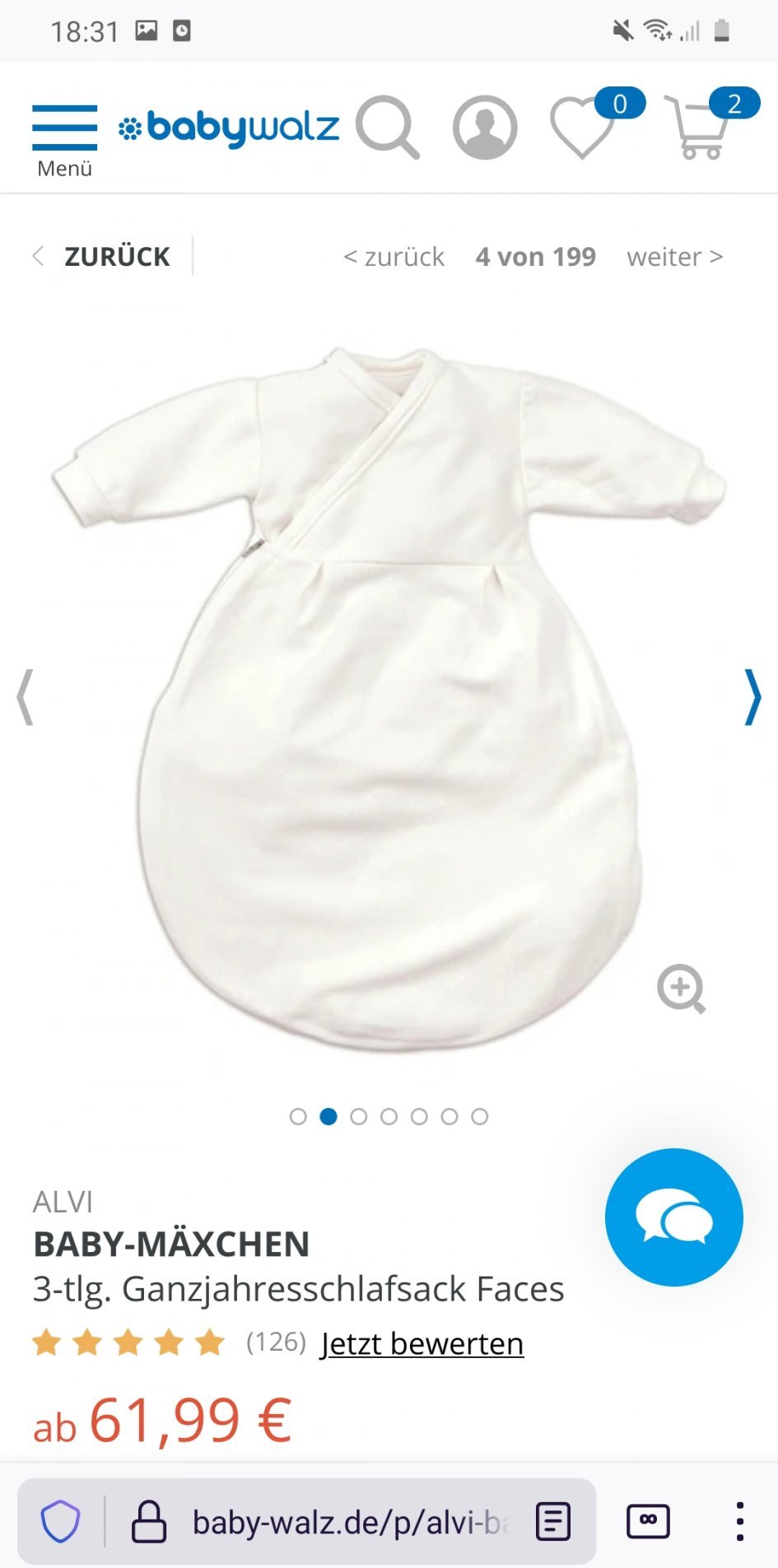The width and height of the screenshot is (778, 1568).
Task: Show previous product image with left arrow
Action: click(x=26, y=697)
